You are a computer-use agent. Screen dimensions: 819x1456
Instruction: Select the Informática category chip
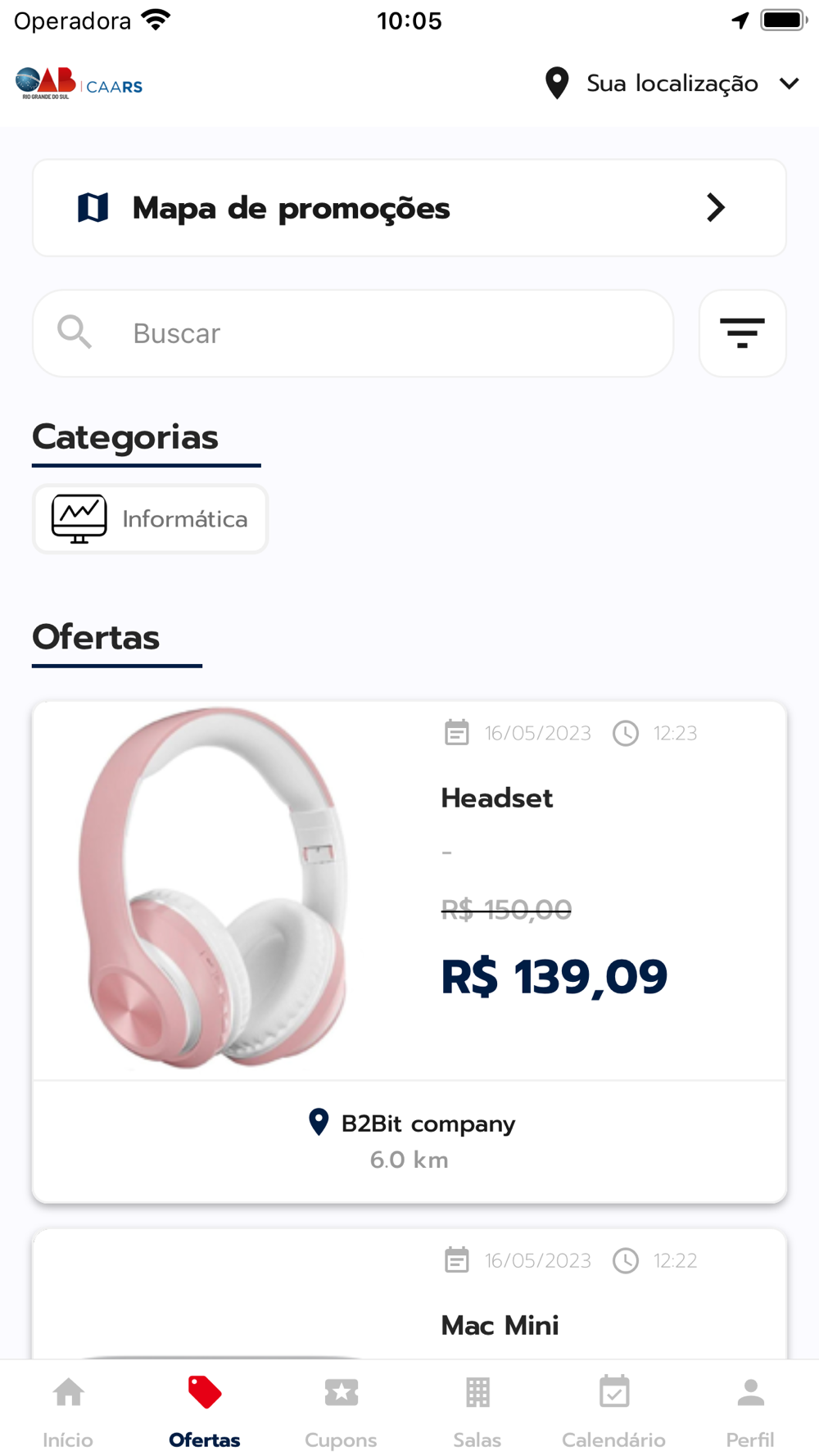151,519
